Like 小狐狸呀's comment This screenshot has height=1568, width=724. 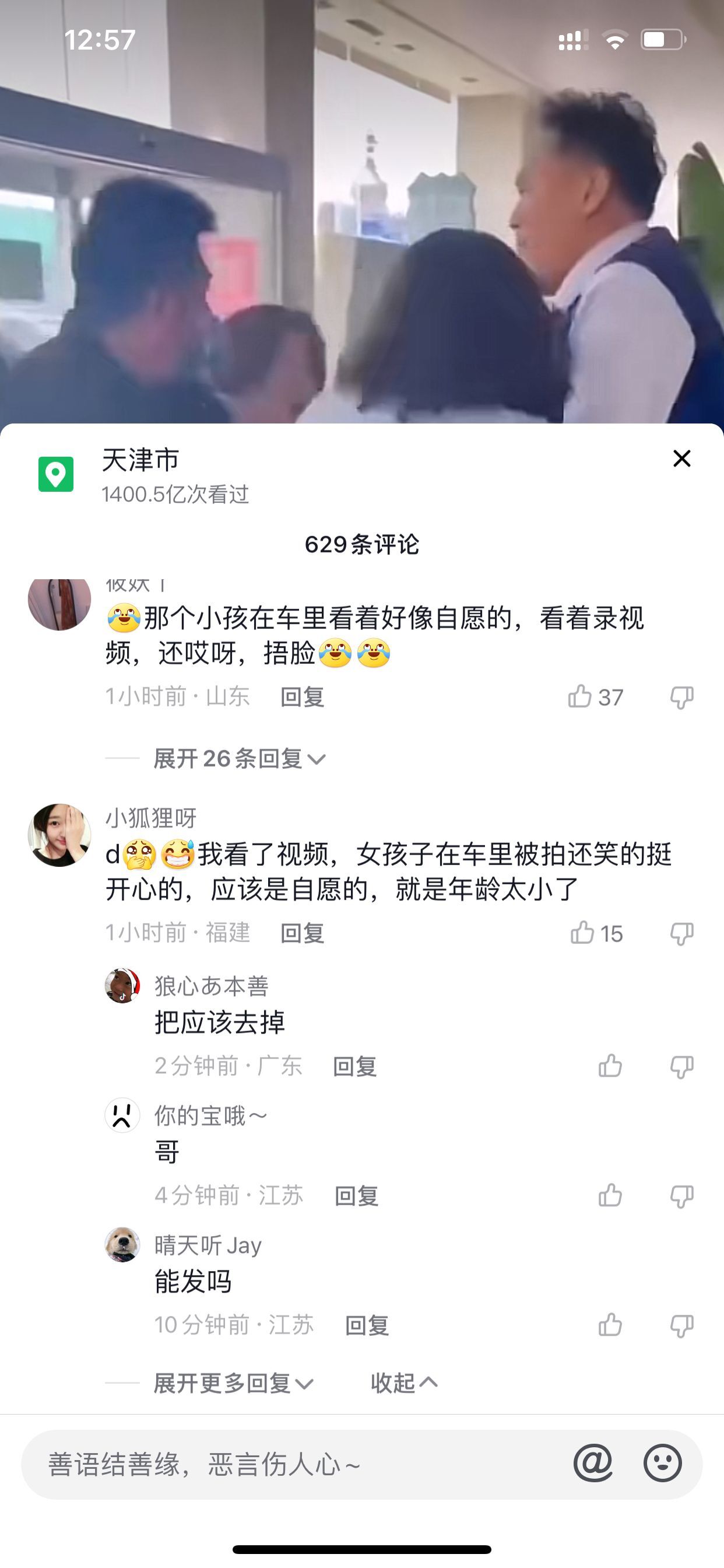(582, 933)
